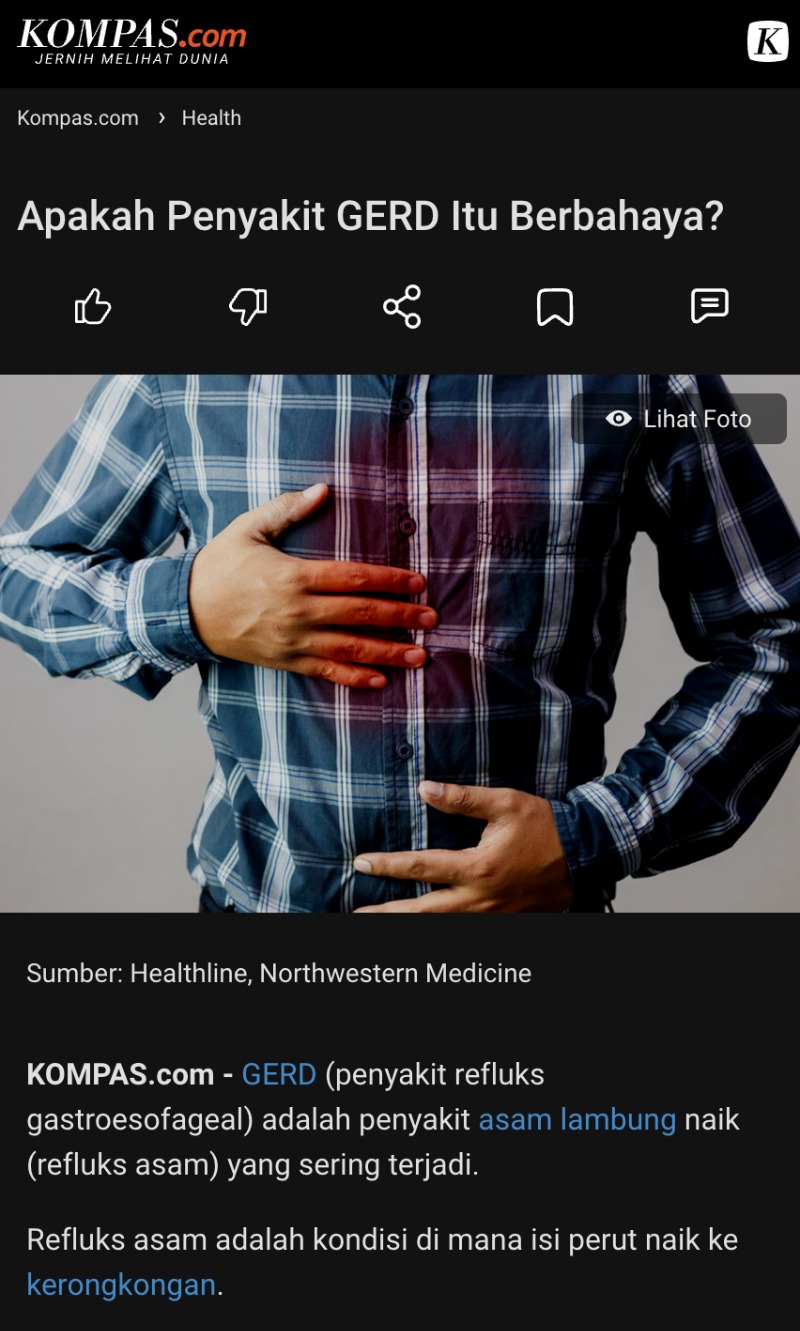Tap the Lihat Foto button
800x1331 pixels.
point(679,419)
